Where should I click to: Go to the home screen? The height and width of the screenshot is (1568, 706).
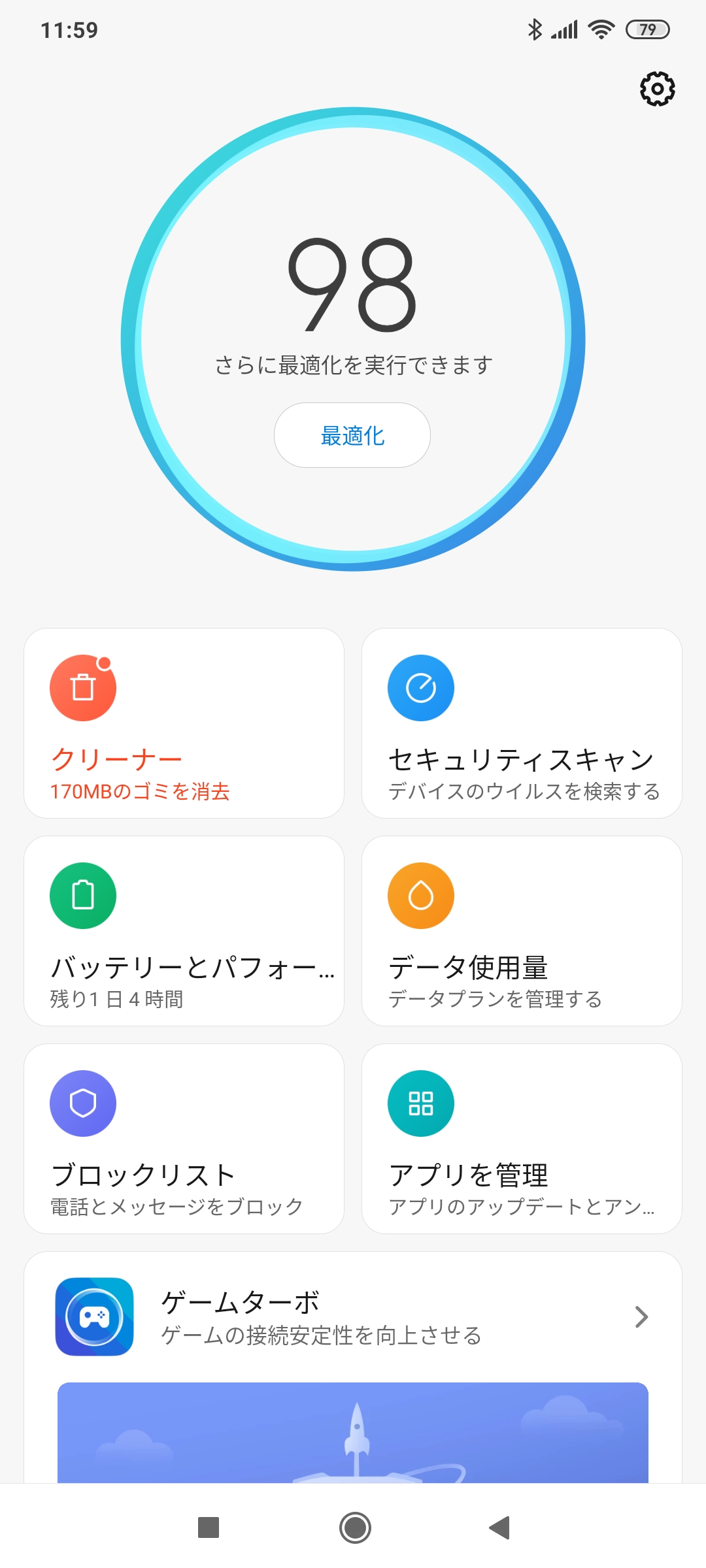355,1527
